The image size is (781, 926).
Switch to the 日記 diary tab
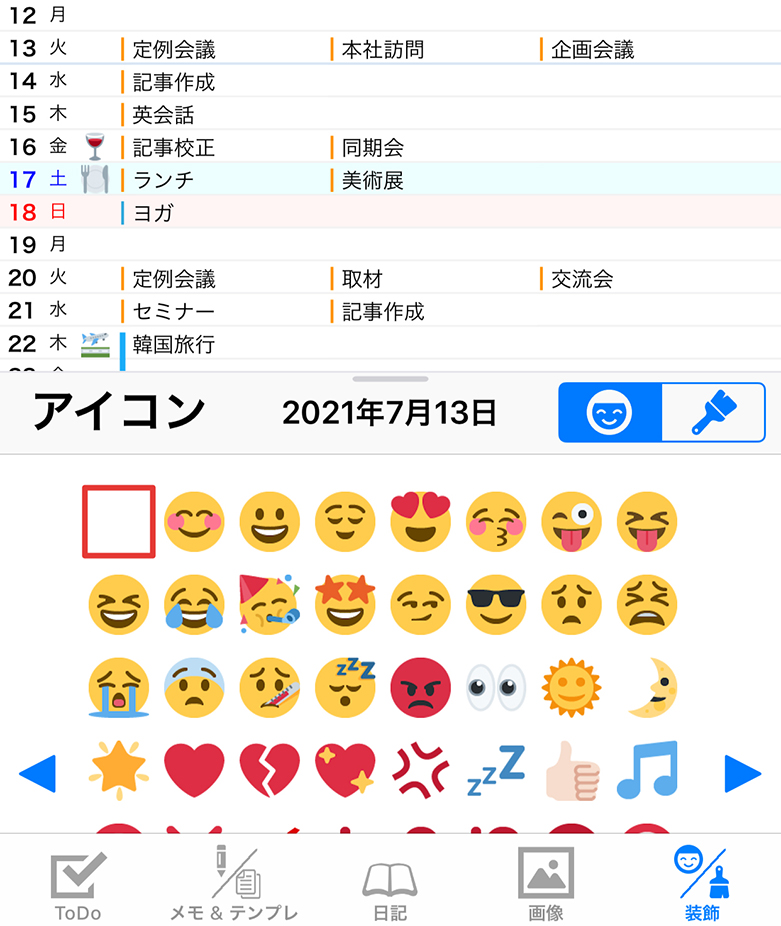(389, 885)
